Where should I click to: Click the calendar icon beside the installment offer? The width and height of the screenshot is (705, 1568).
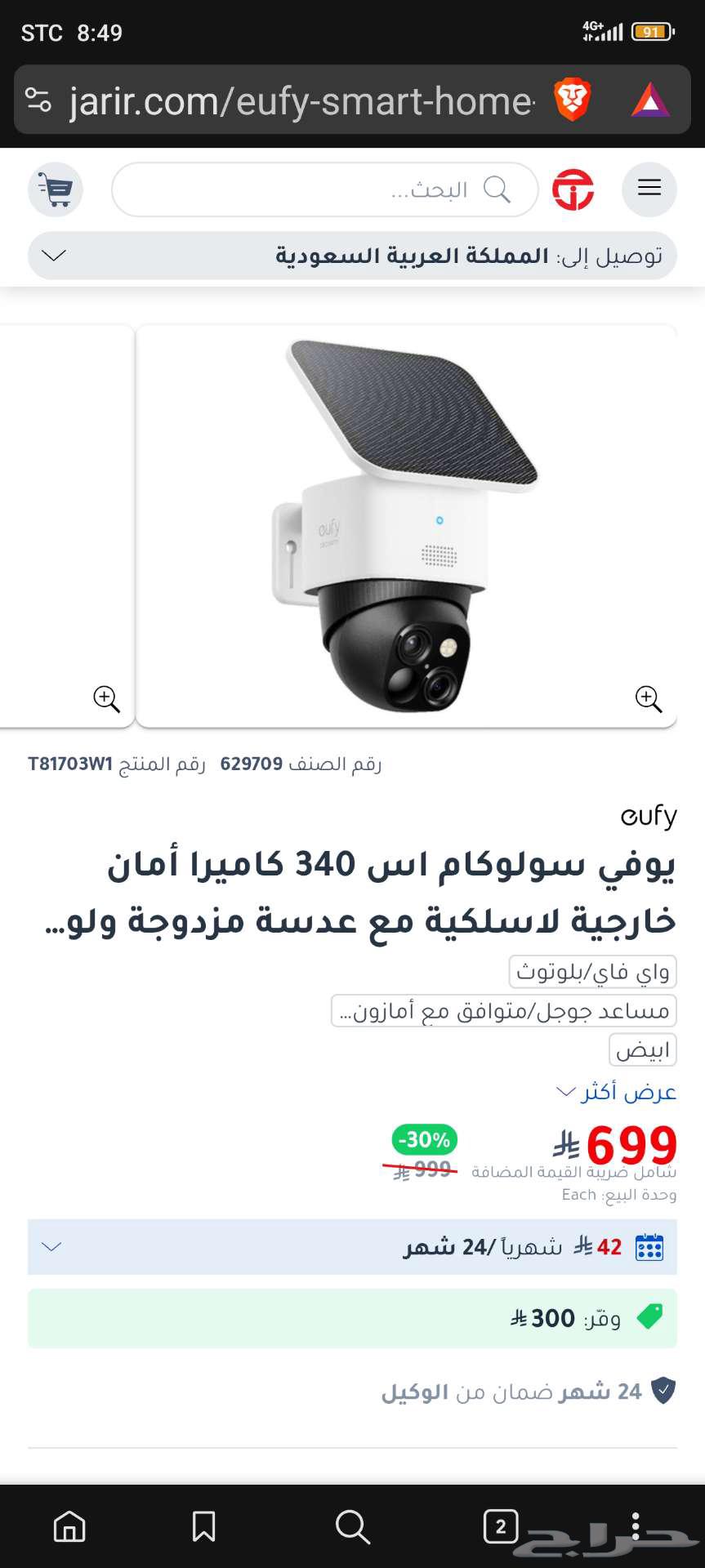click(x=649, y=1246)
